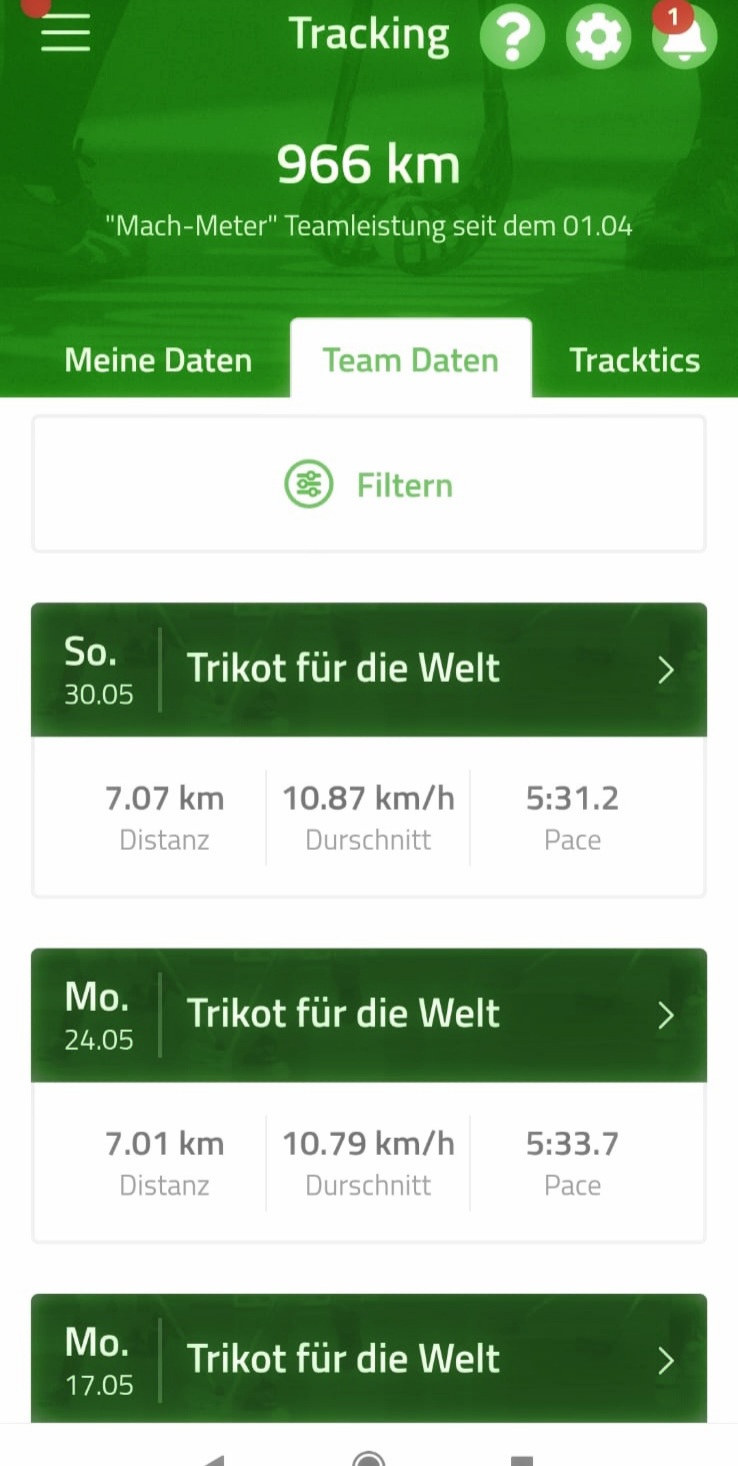Open the hamburger drawer menu
Image resolution: width=738 pixels, height=1466 pixels.
pos(65,33)
